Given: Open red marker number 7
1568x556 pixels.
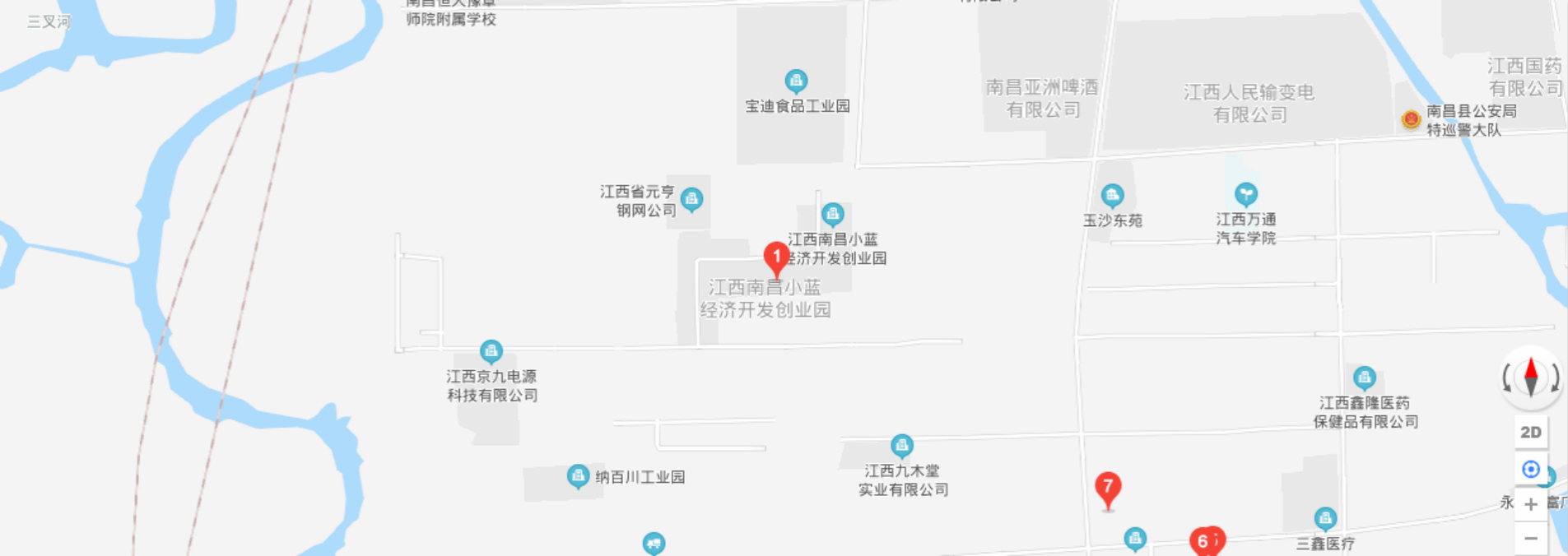Looking at the screenshot, I should pos(1108,487).
